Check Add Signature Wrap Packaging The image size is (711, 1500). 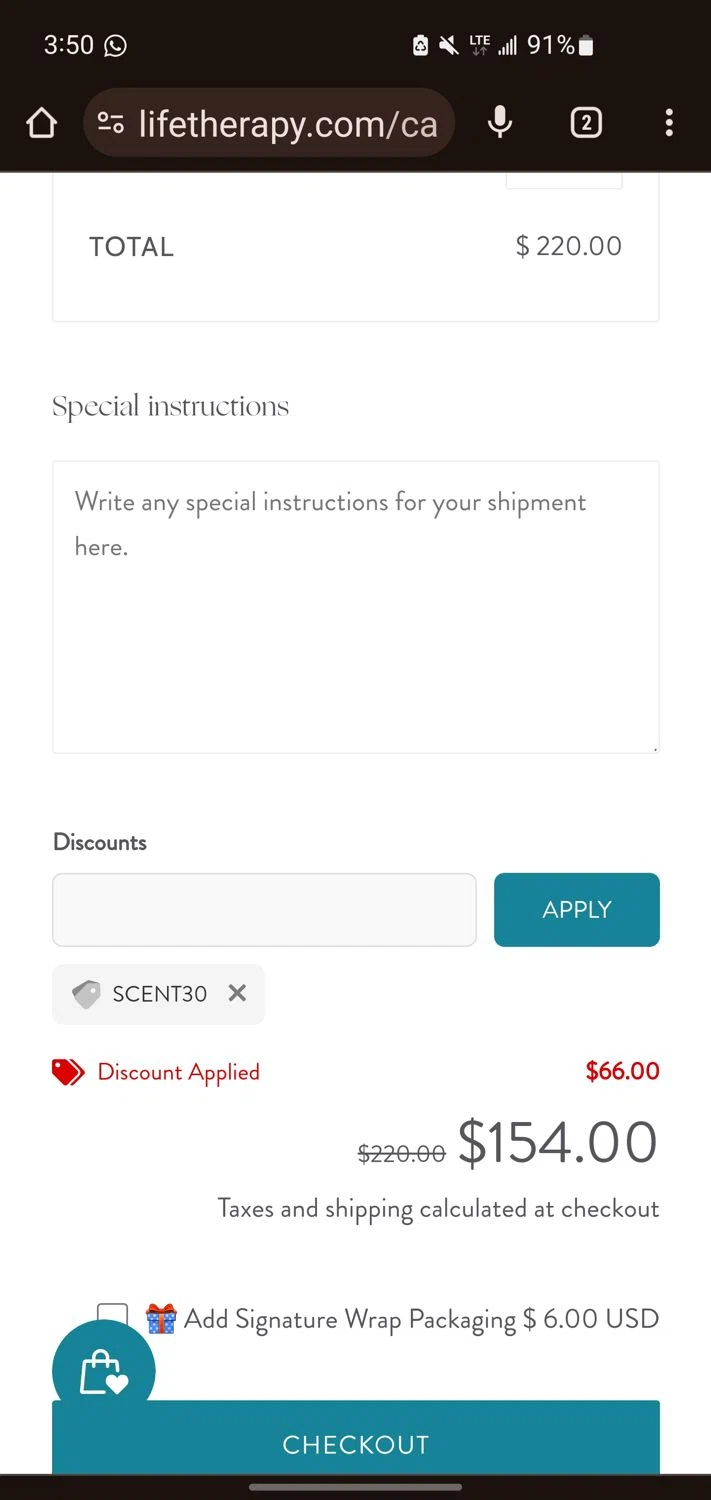point(112,1315)
